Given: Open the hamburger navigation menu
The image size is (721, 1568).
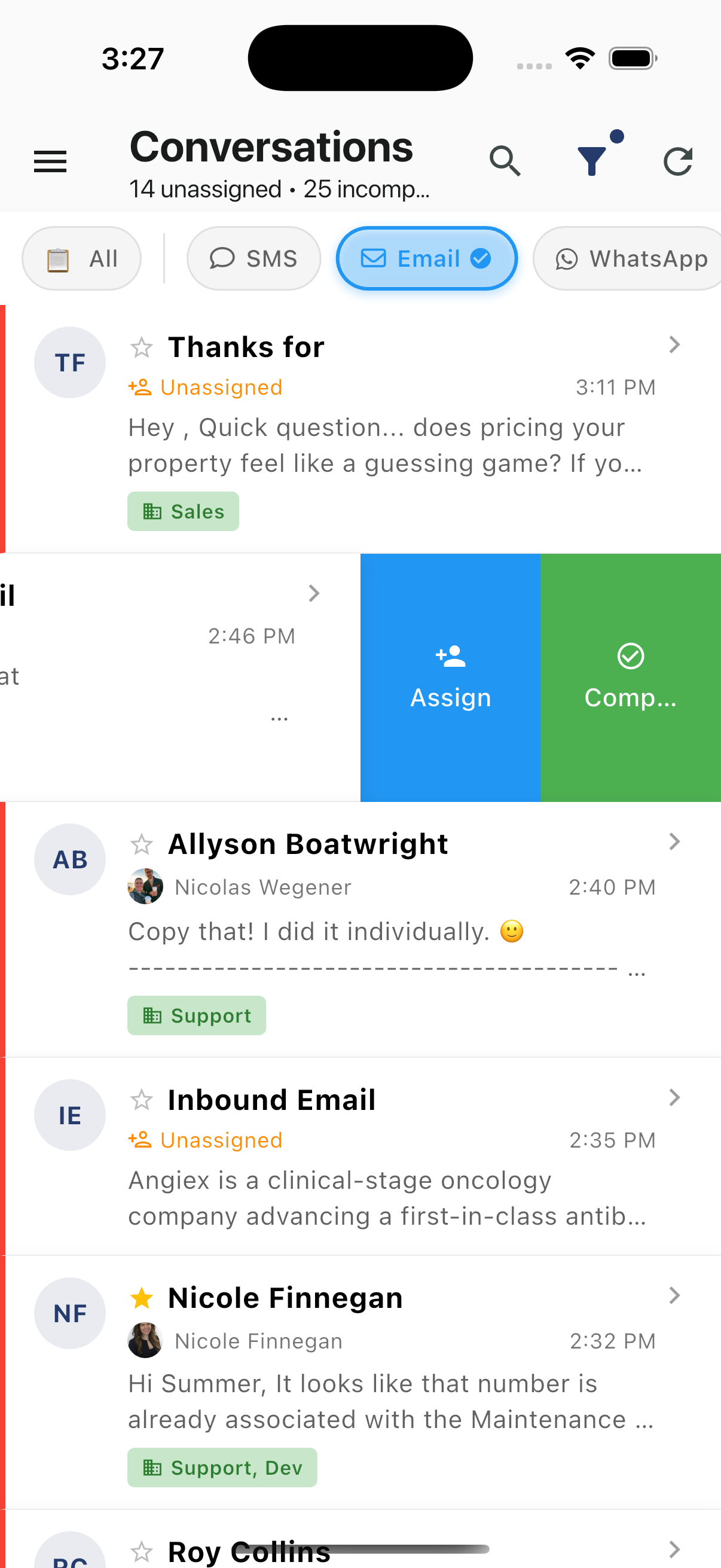Looking at the screenshot, I should 50,161.
